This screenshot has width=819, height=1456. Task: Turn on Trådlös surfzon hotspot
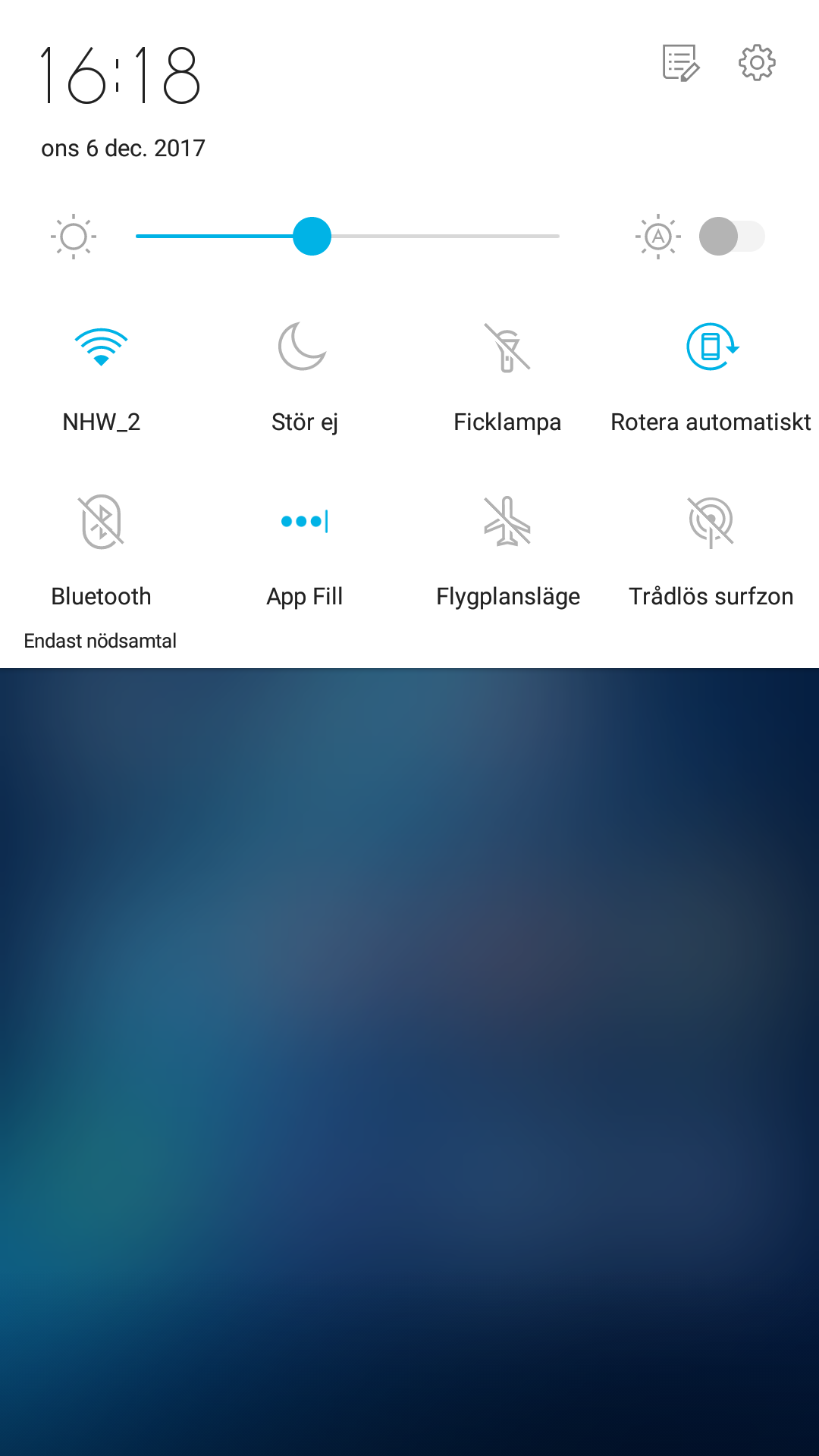tap(711, 522)
